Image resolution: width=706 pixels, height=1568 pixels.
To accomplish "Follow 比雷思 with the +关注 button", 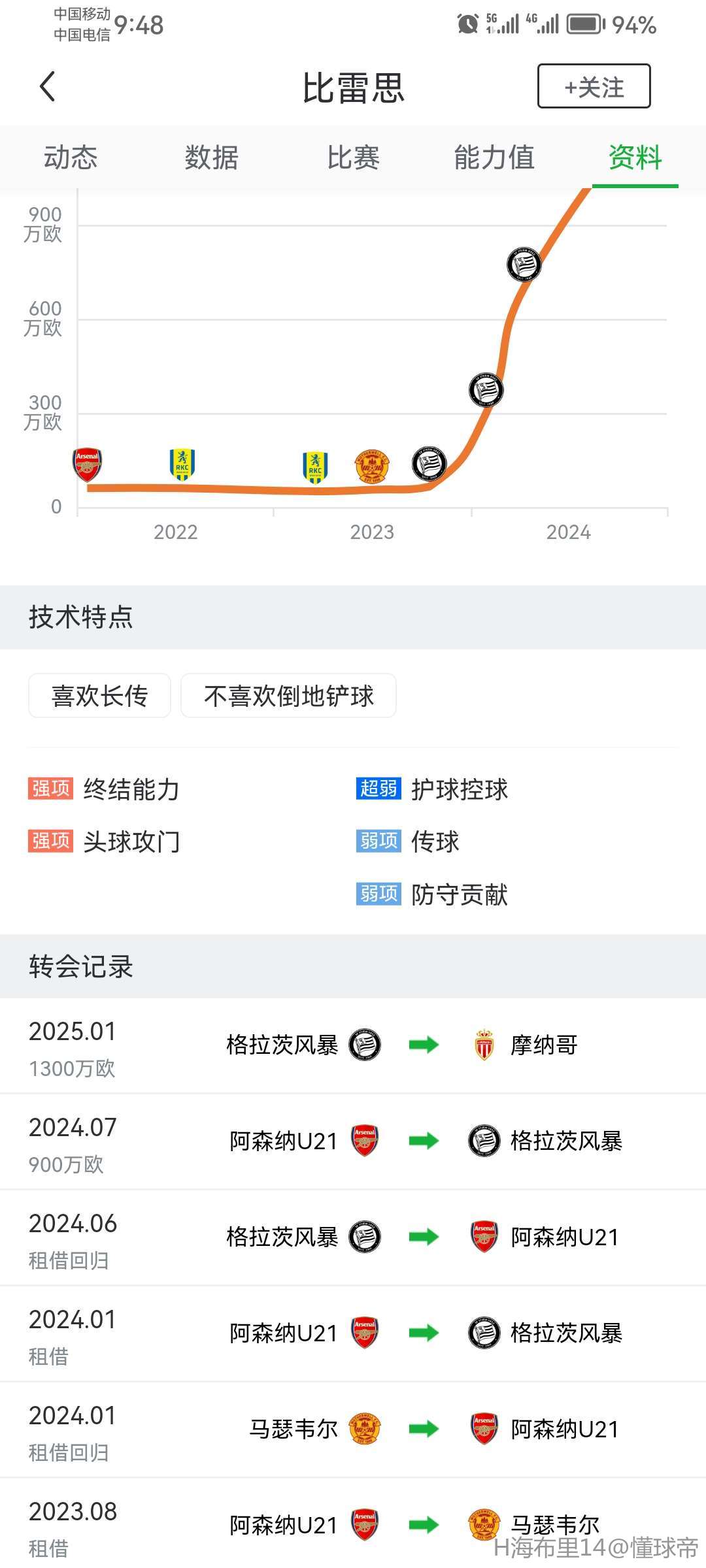I will pyautogui.click(x=594, y=86).
